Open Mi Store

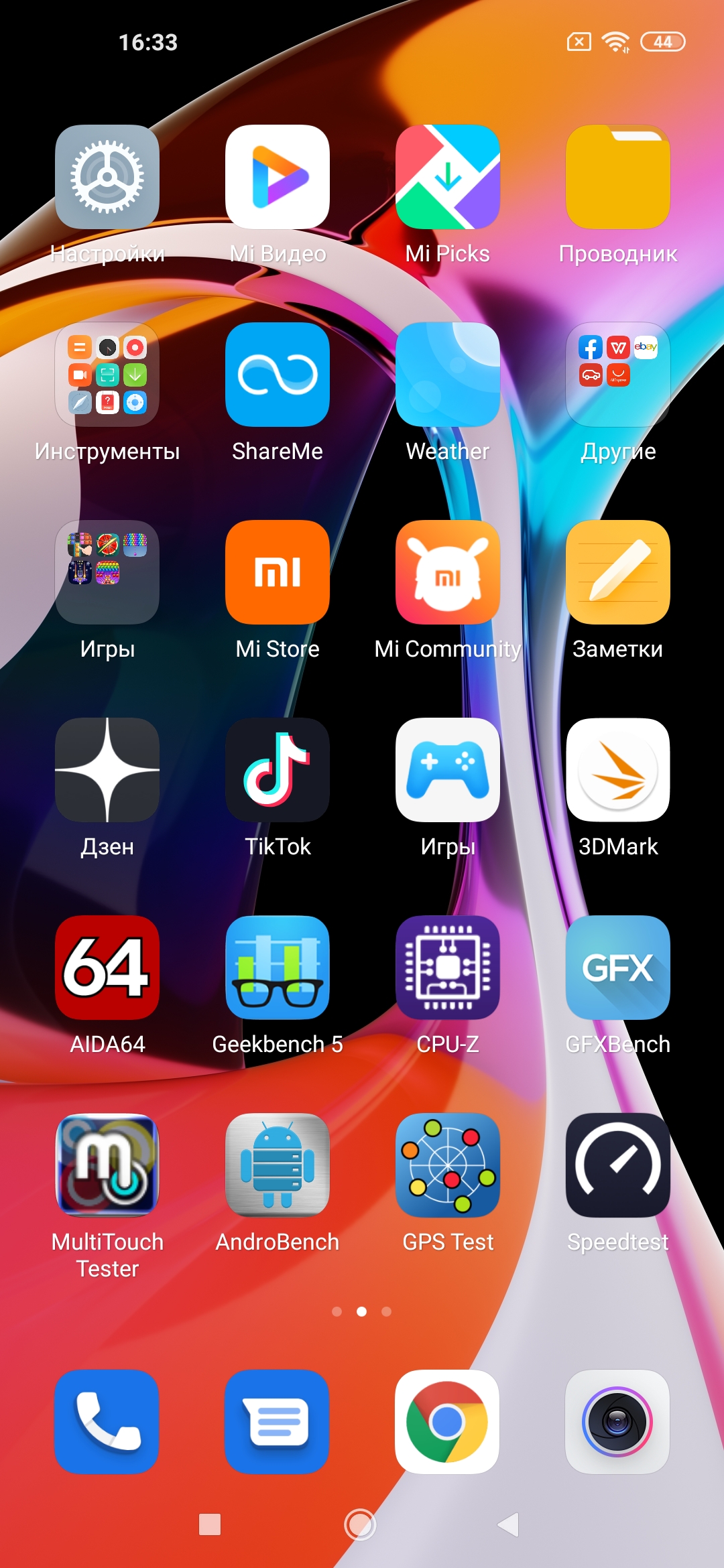(278, 572)
